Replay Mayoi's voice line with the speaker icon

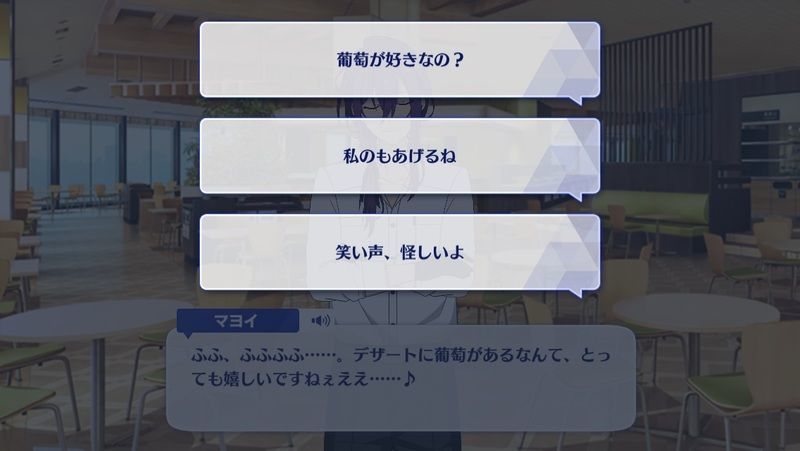[320, 321]
